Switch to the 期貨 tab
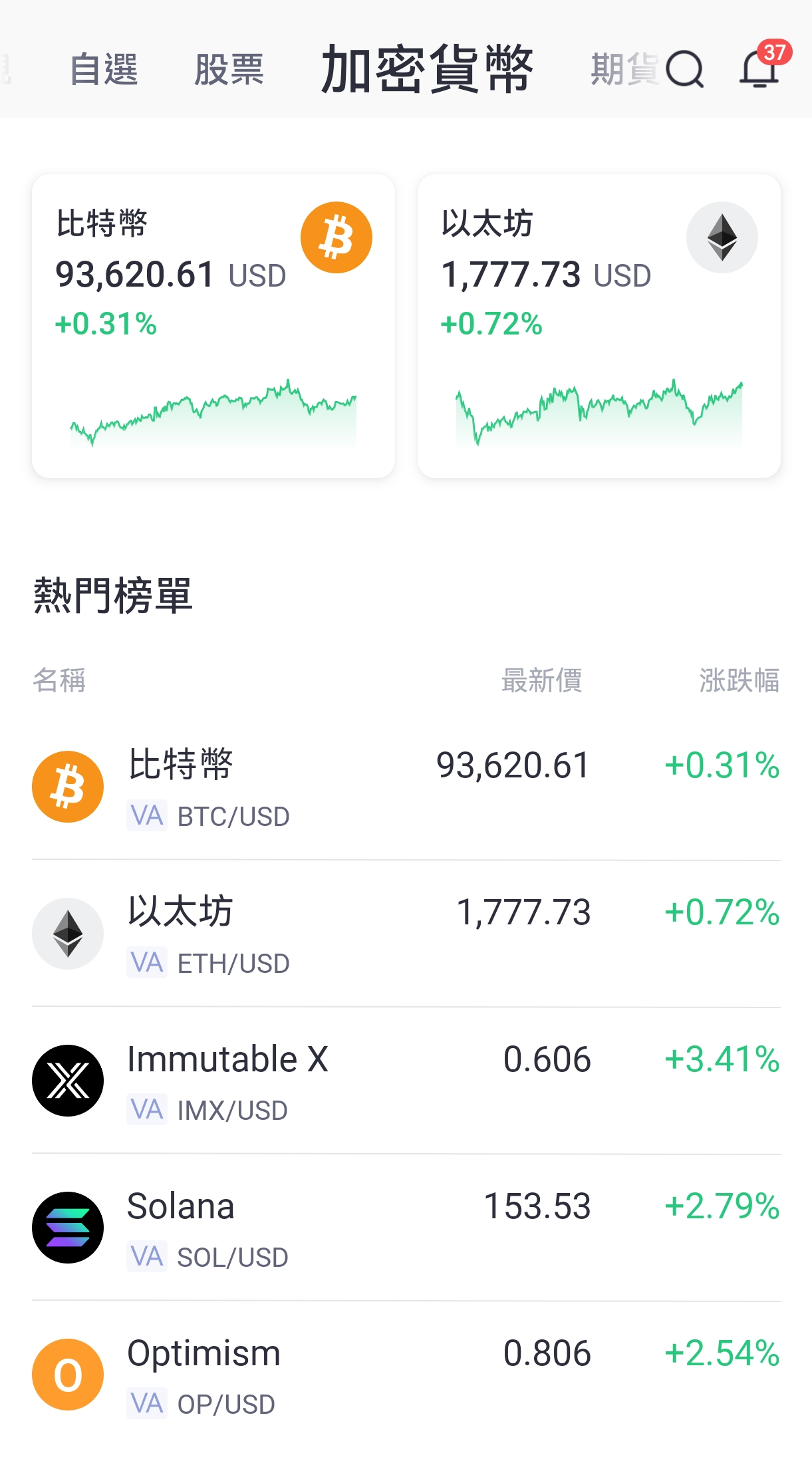 pyautogui.click(x=622, y=69)
